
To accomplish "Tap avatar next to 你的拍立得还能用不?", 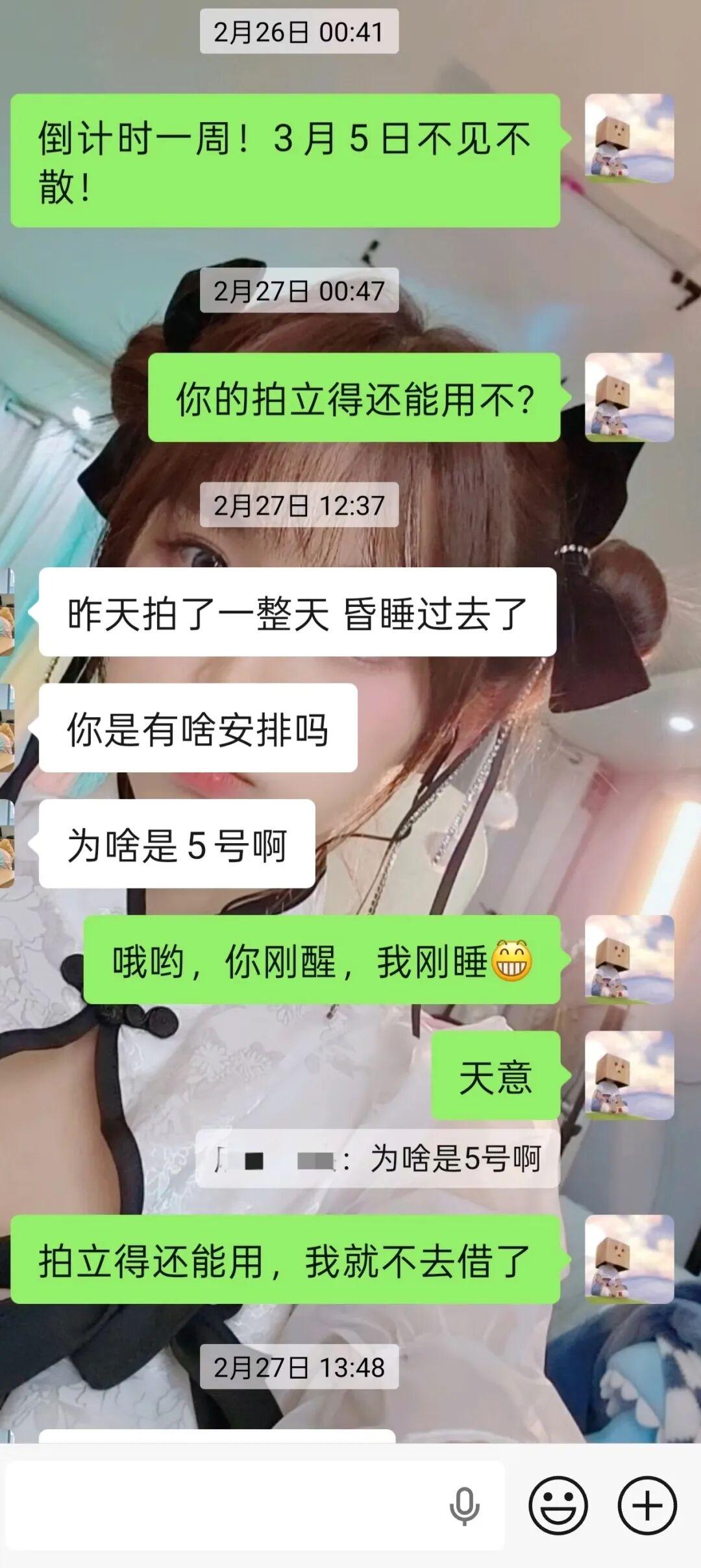I will tap(629, 397).
